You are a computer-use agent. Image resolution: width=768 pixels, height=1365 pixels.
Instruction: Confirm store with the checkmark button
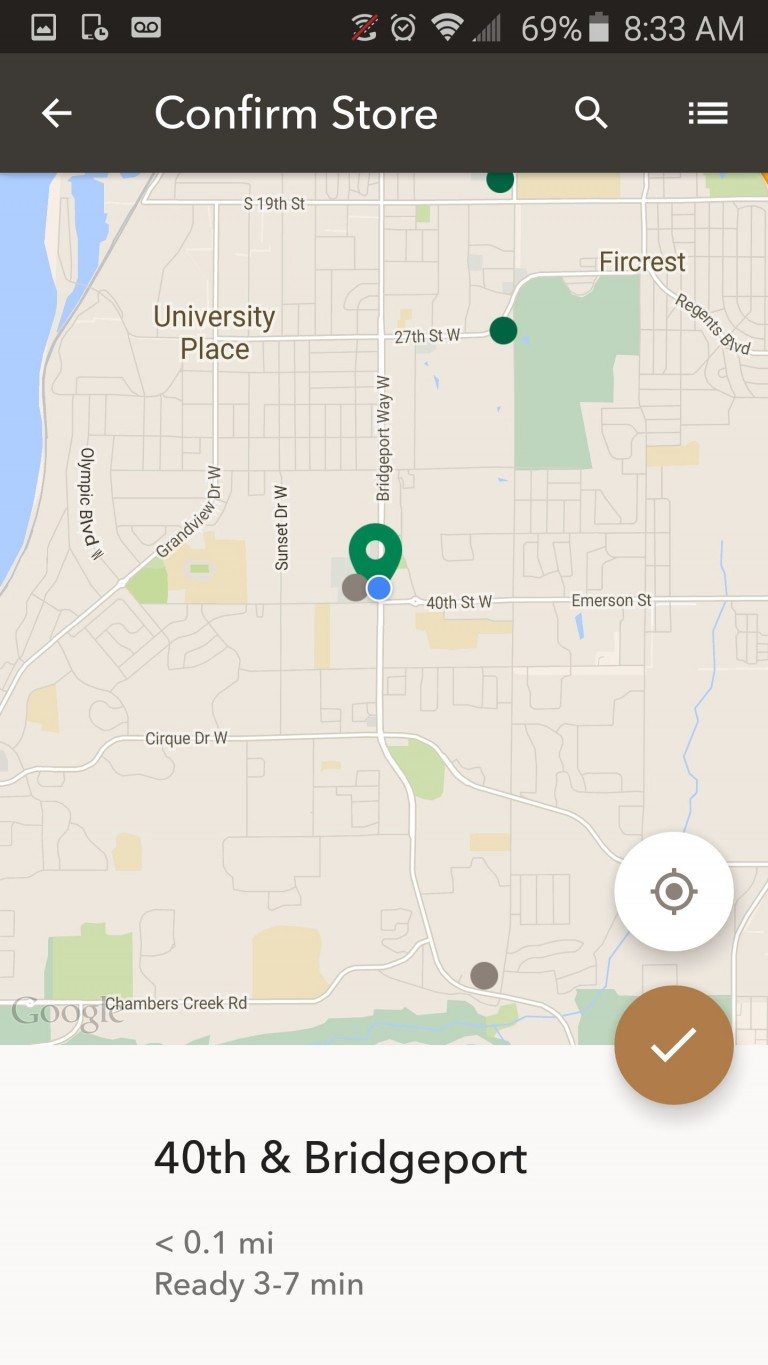(674, 1045)
